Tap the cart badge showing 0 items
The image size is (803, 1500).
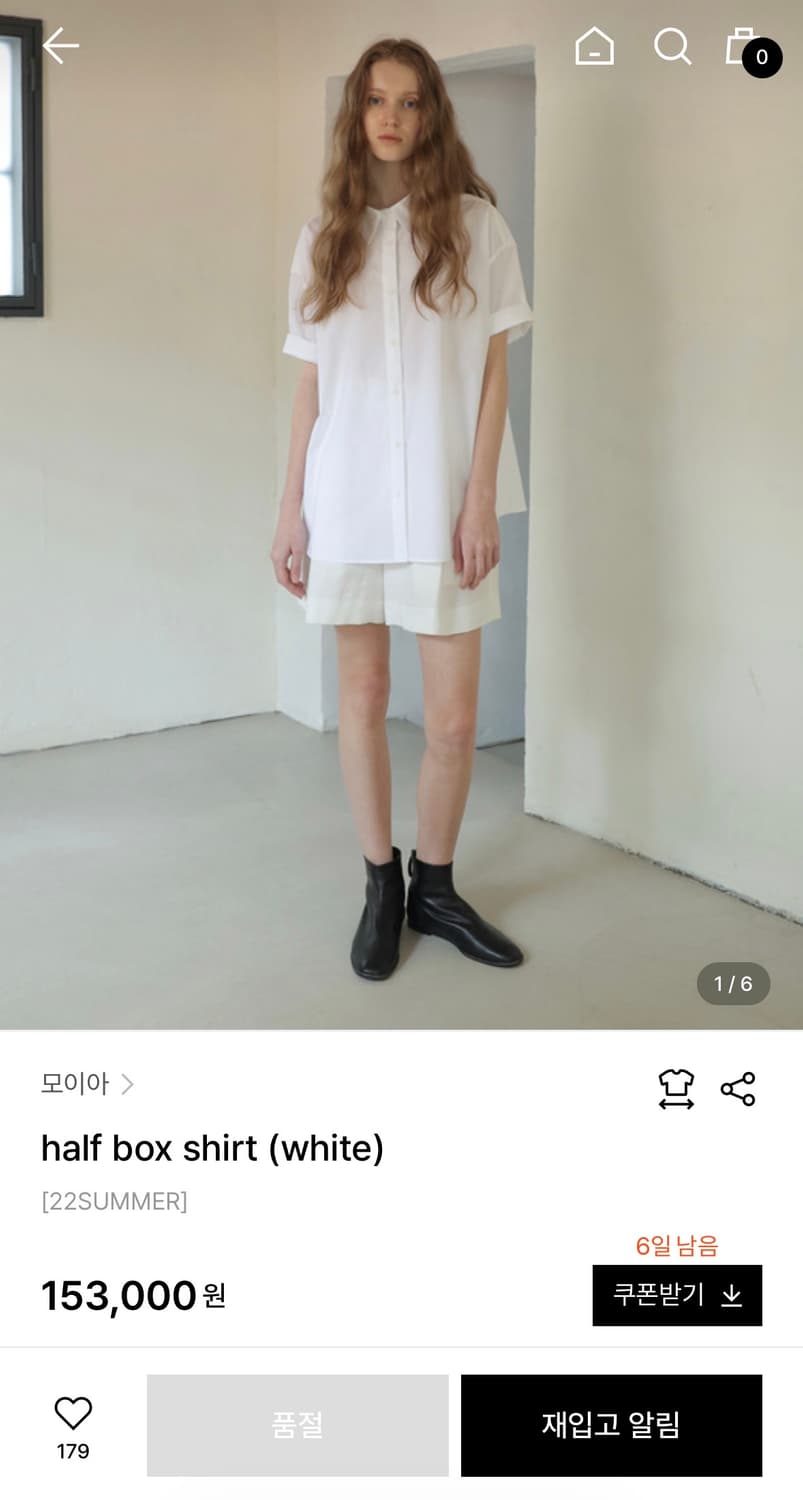763,58
